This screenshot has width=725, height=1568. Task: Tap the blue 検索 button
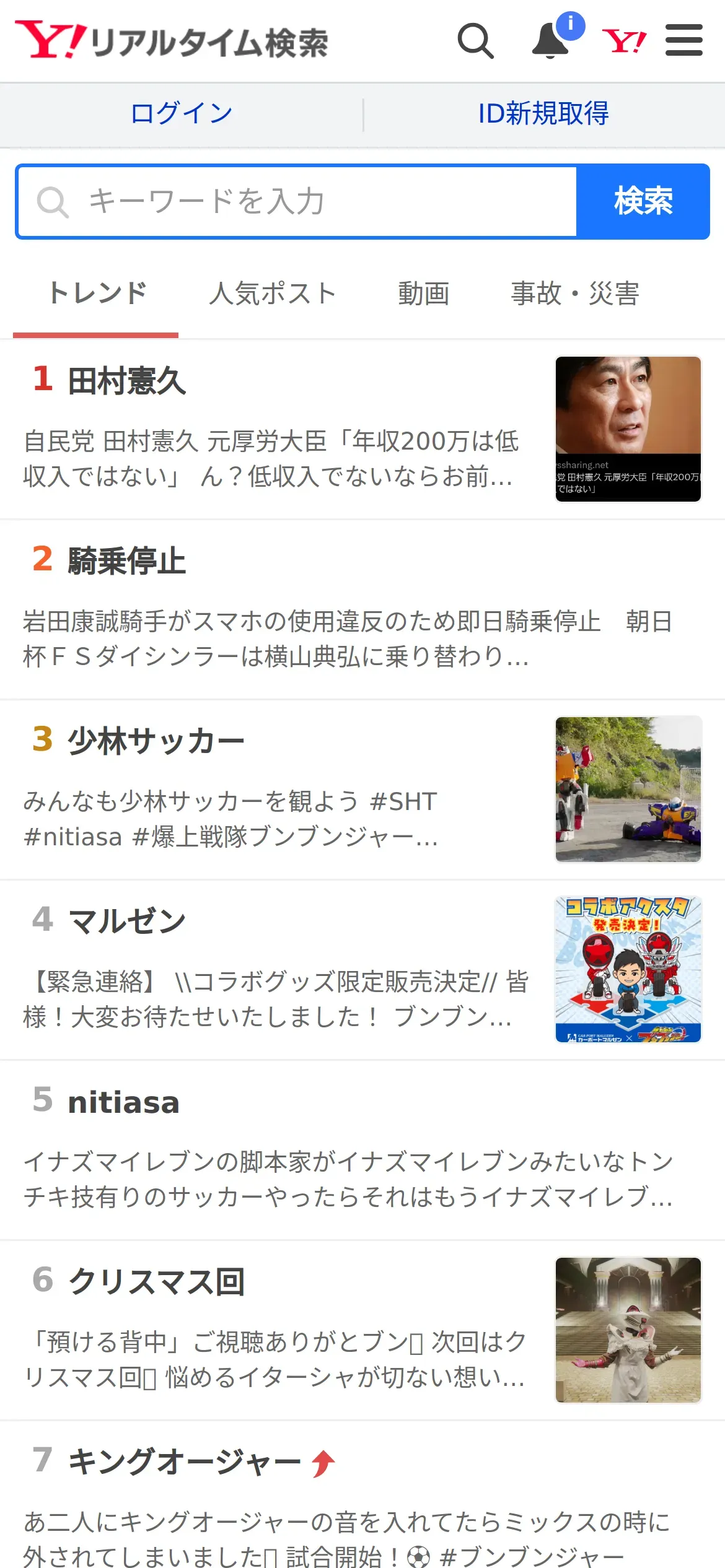tap(643, 202)
